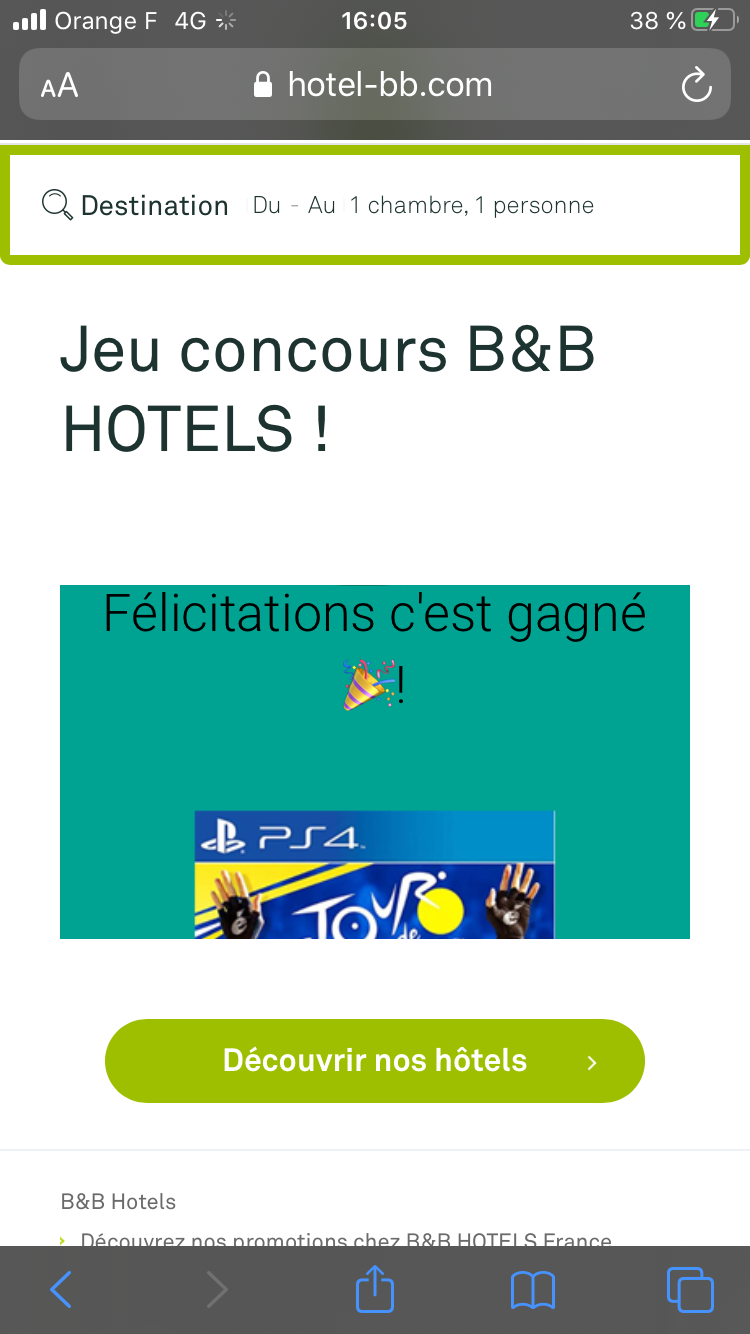Screen dimensions: 750x1334
Task: Change the 1 chambre, 1 personne selection
Action: pos(480,206)
